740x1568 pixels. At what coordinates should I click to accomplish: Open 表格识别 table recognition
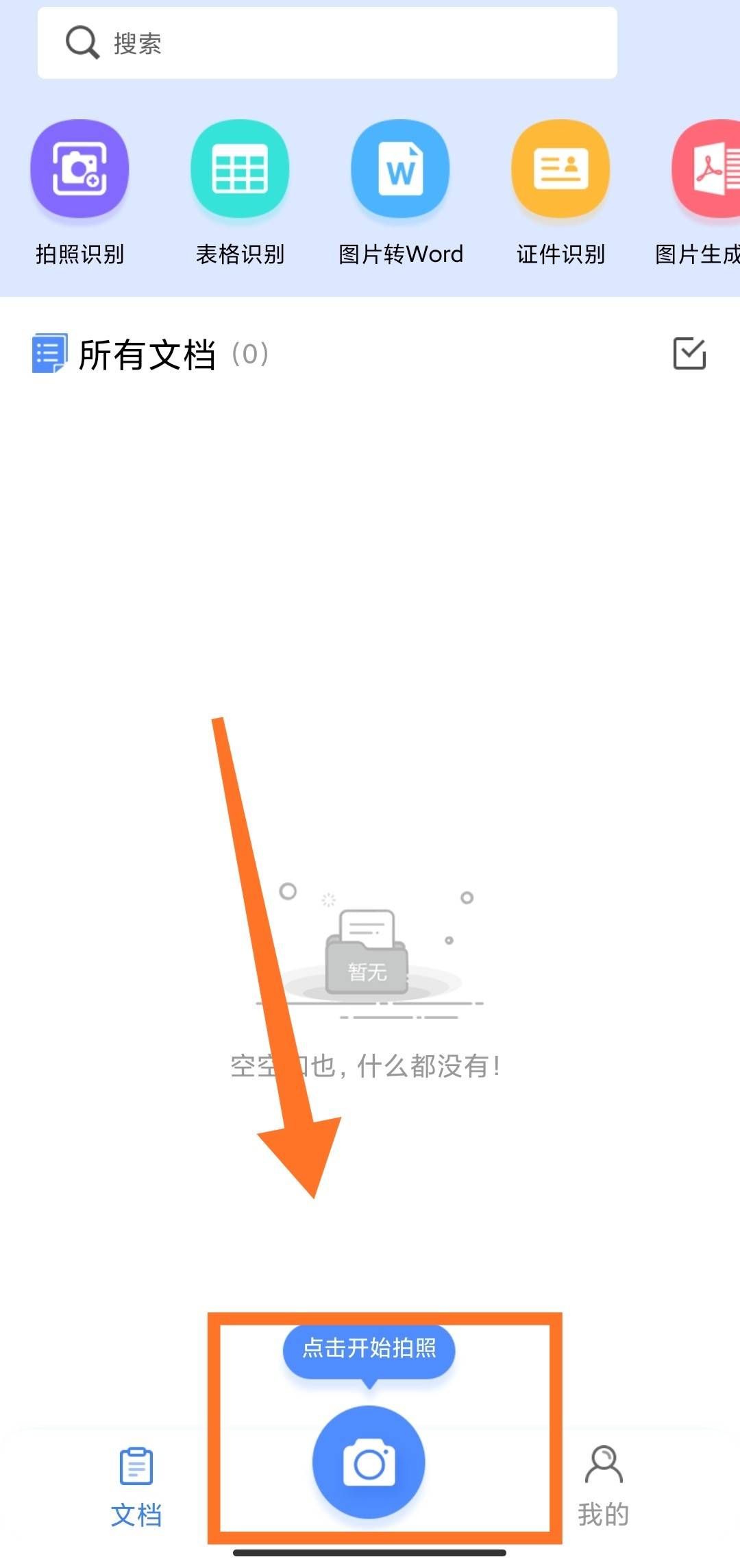click(x=240, y=169)
